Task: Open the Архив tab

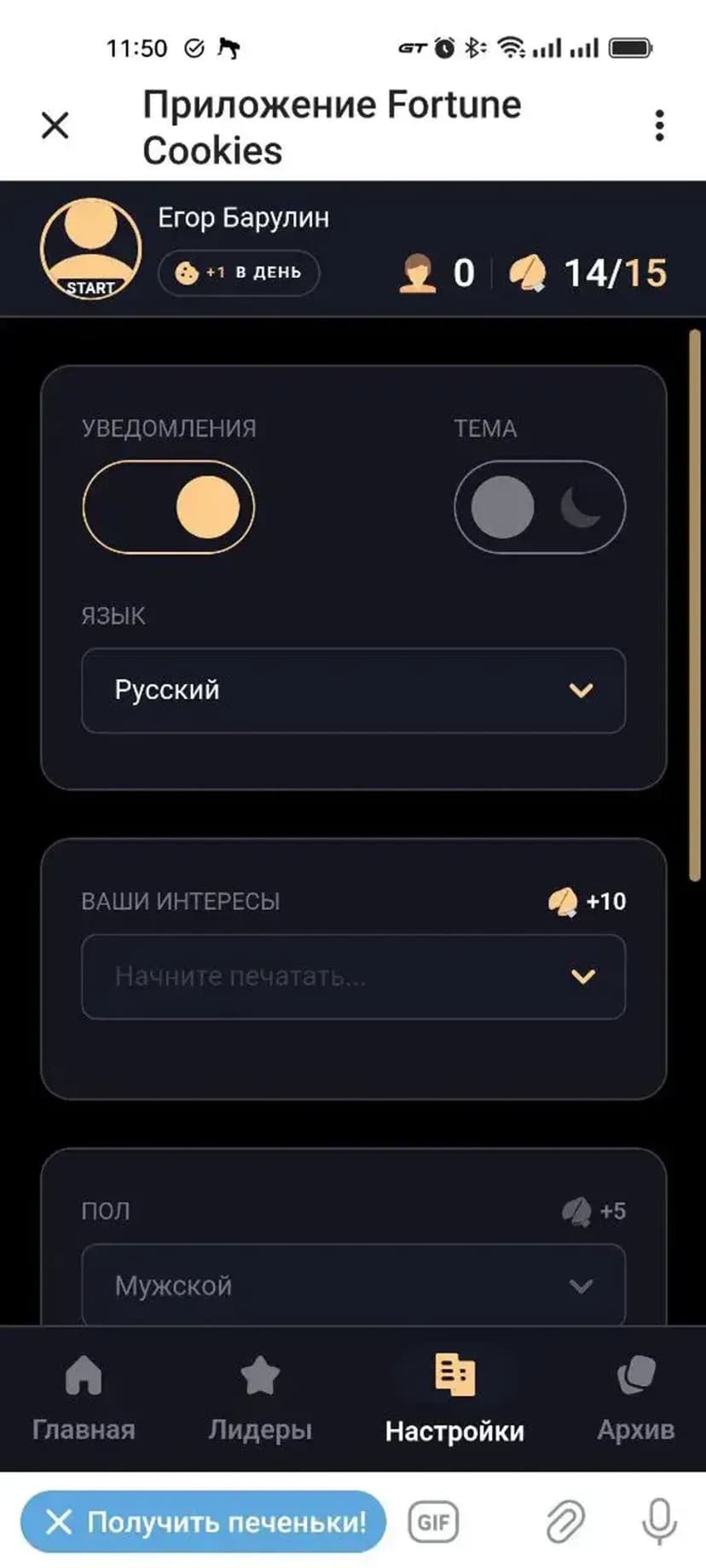Action: (x=635, y=1398)
